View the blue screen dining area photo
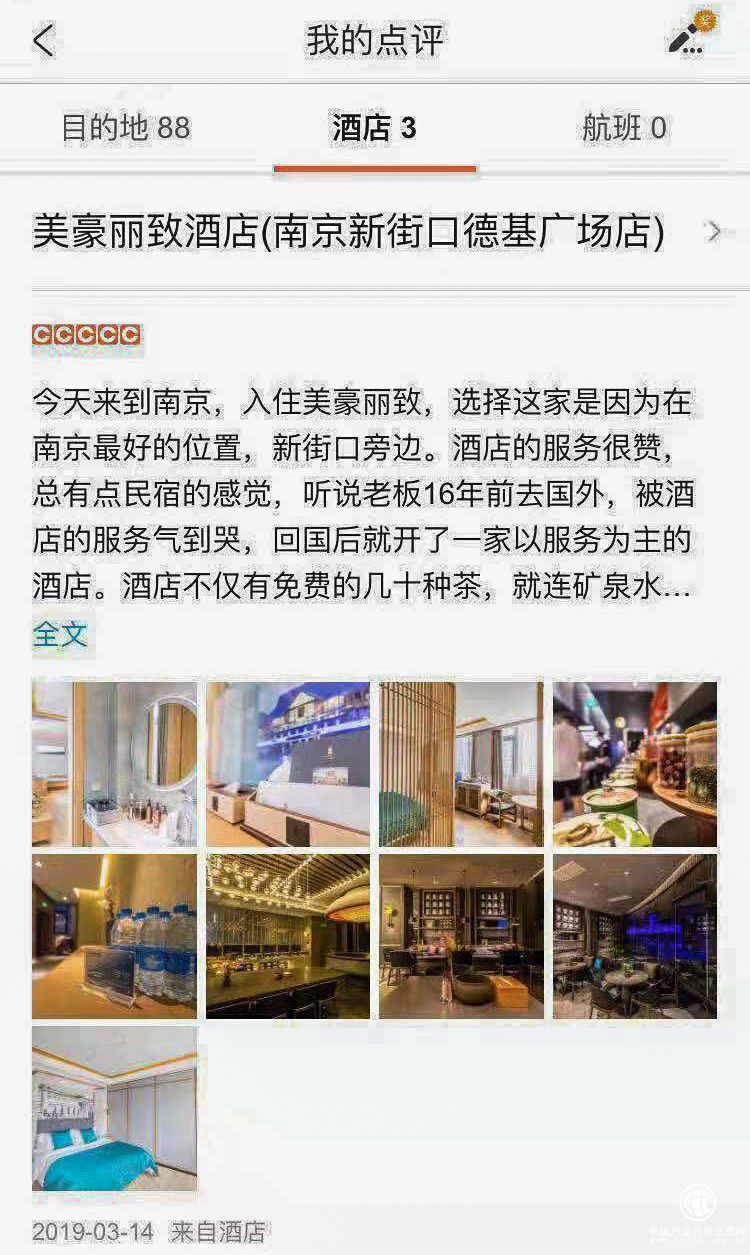 tap(635, 936)
